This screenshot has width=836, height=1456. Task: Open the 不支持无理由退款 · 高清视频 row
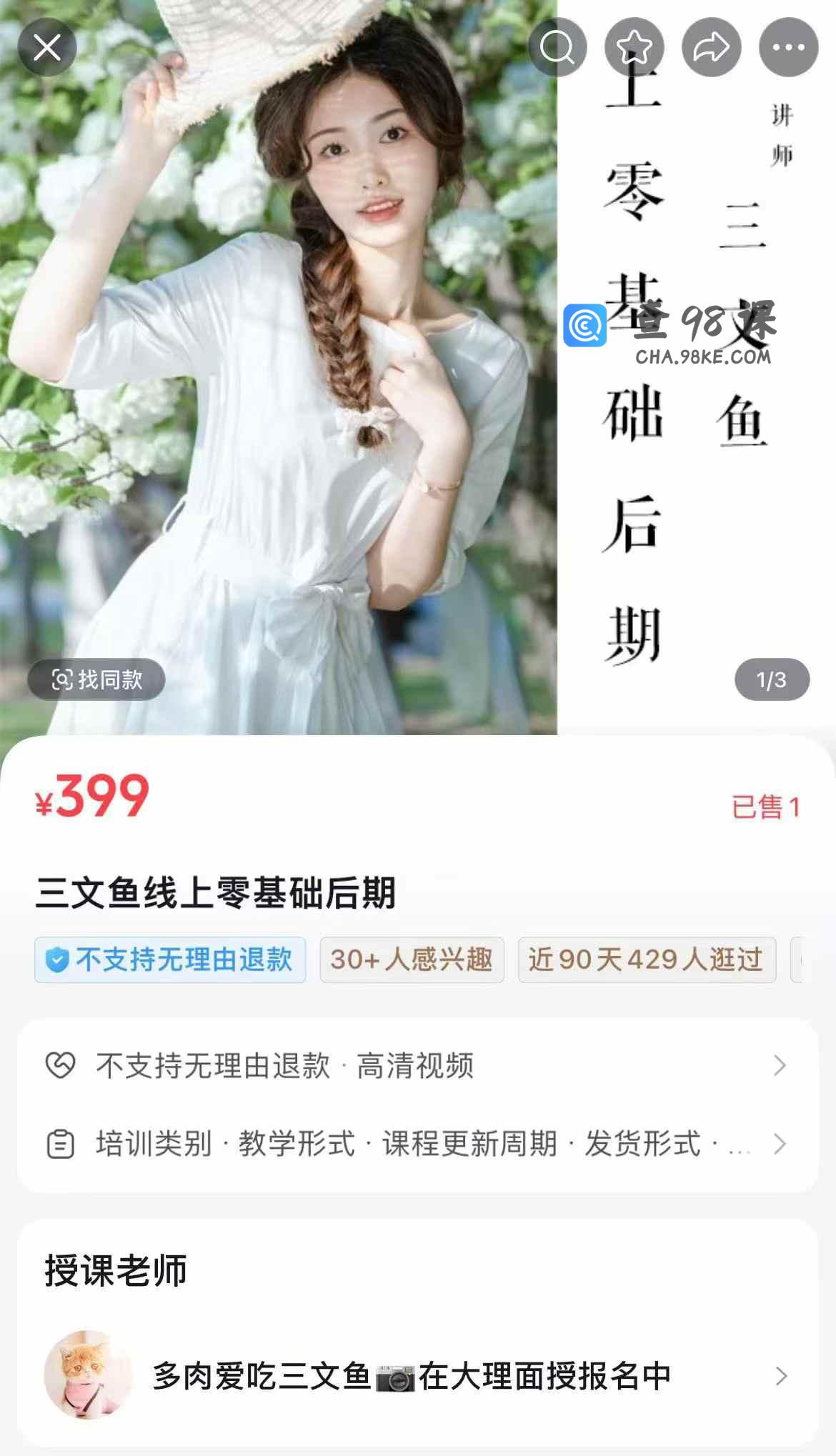point(417,1065)
